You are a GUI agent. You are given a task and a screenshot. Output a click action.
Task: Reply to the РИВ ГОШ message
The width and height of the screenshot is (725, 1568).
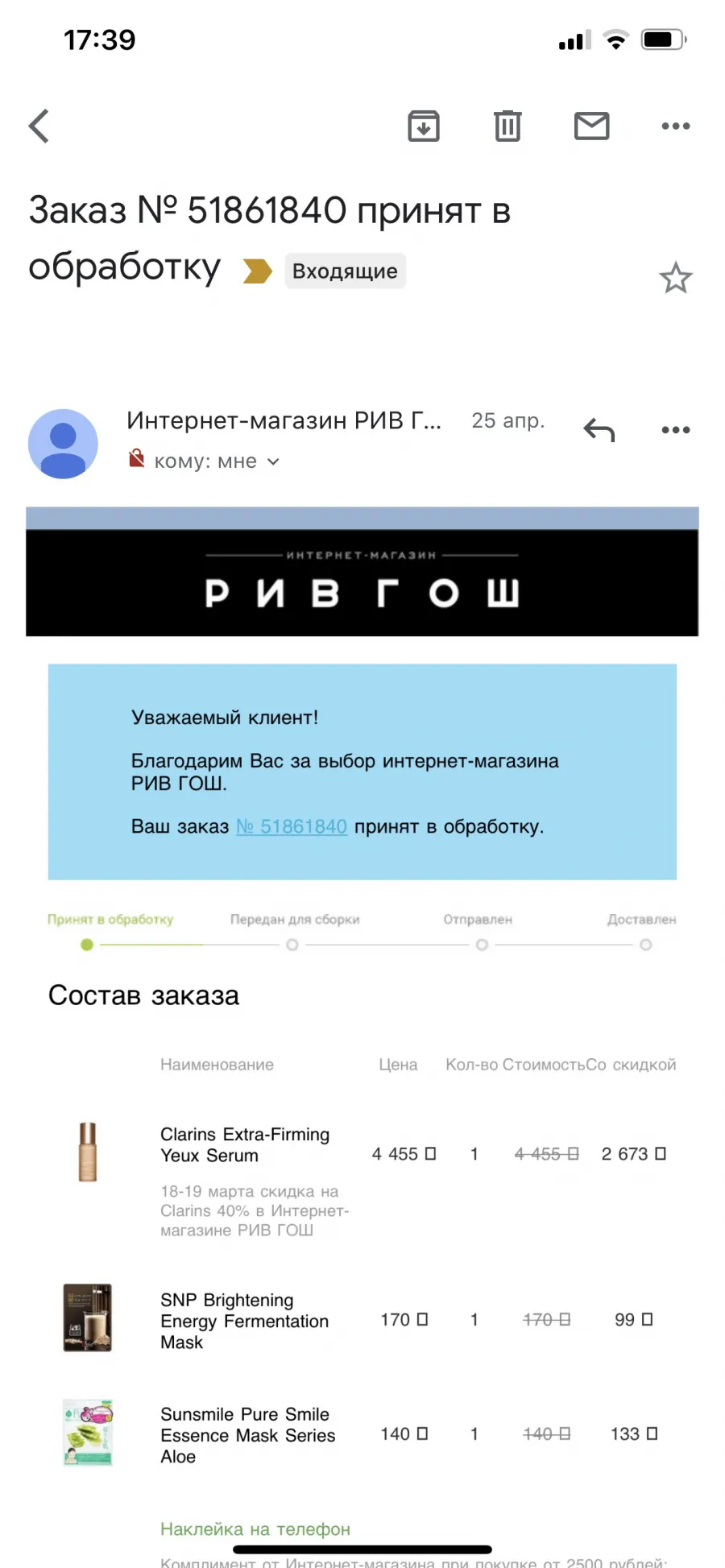click(x=599, y=430)
